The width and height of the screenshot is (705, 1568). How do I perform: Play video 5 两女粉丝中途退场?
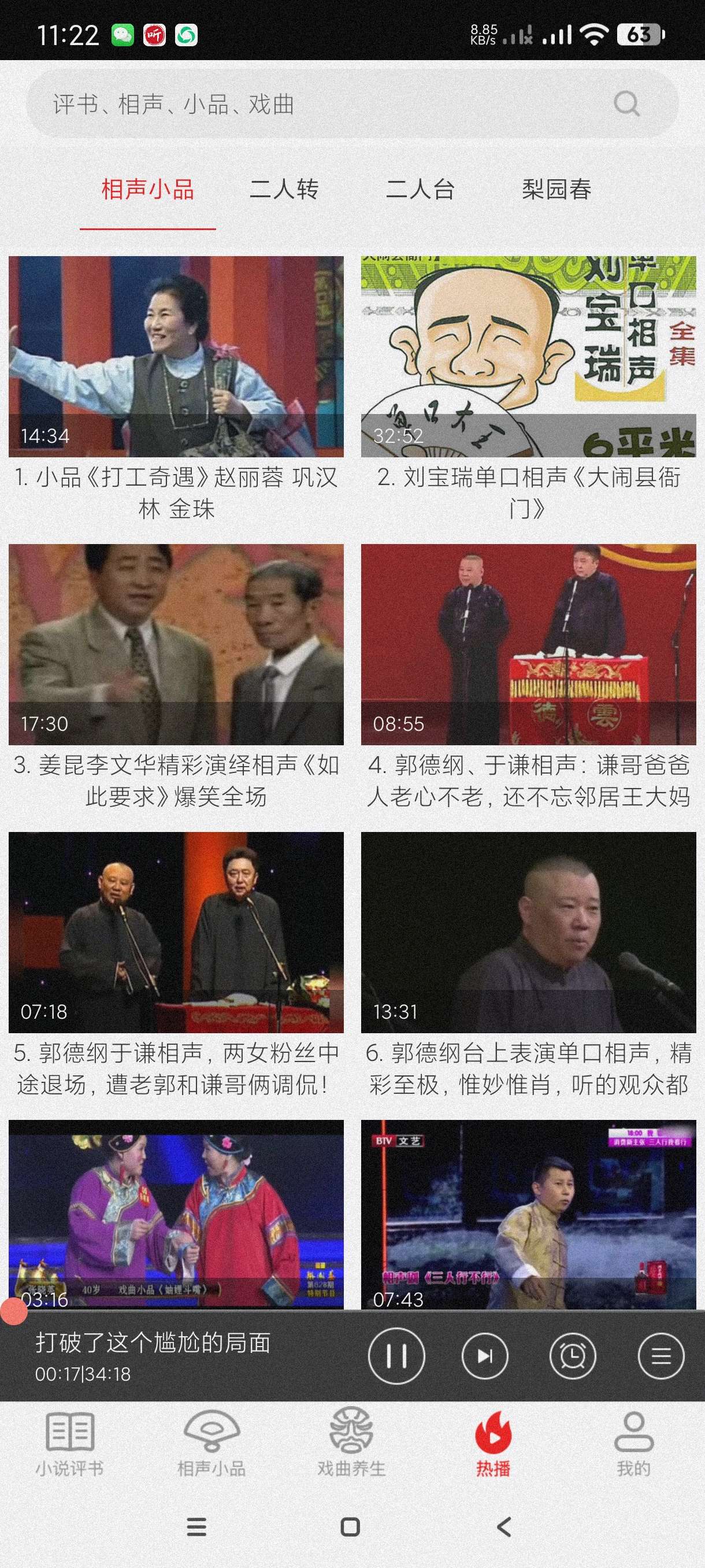click(176, 933)
